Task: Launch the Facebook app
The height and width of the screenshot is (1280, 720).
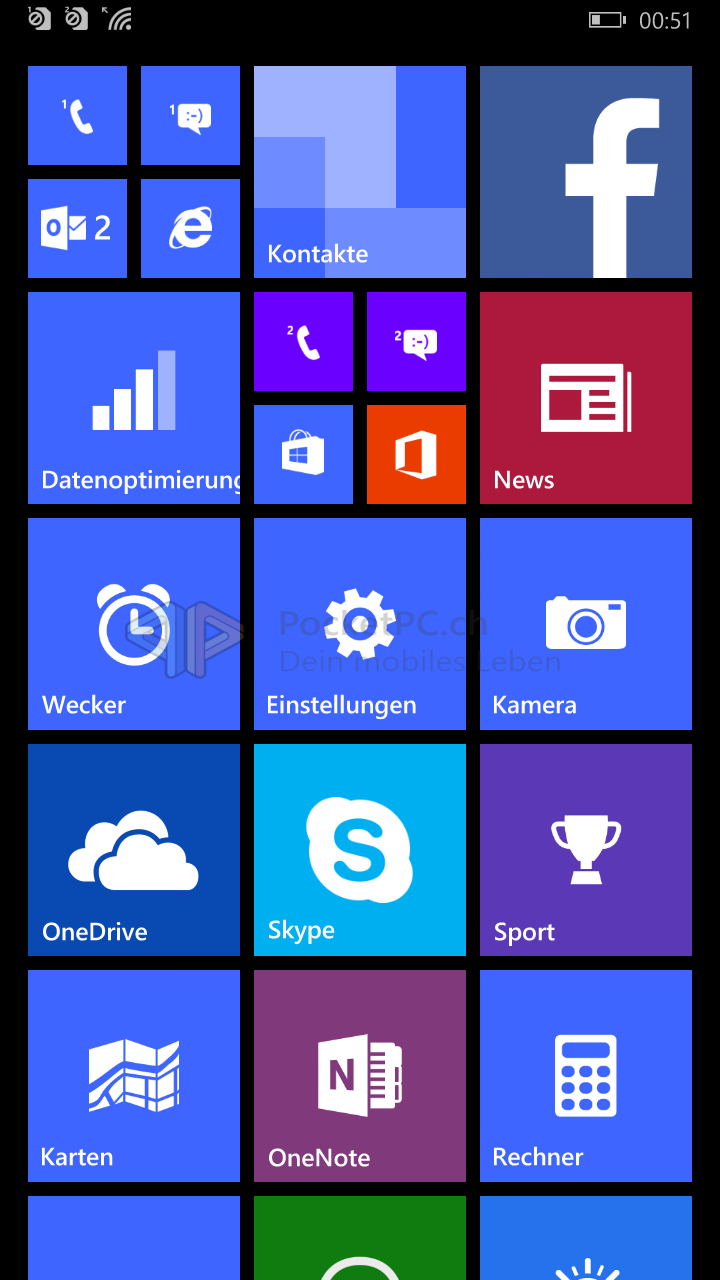Action: (586, 172)
